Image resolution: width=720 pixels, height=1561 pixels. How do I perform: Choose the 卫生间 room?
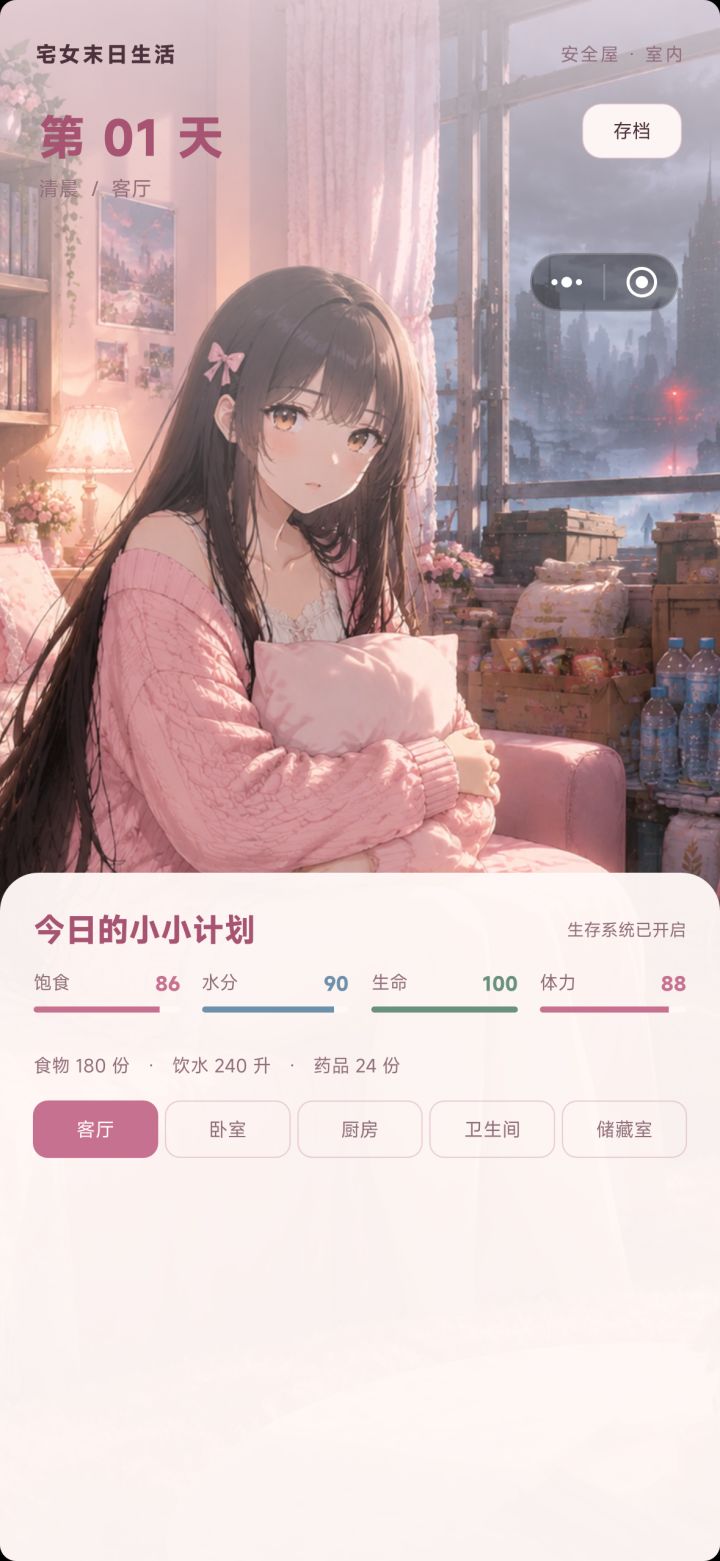[x=492, y=1129]
